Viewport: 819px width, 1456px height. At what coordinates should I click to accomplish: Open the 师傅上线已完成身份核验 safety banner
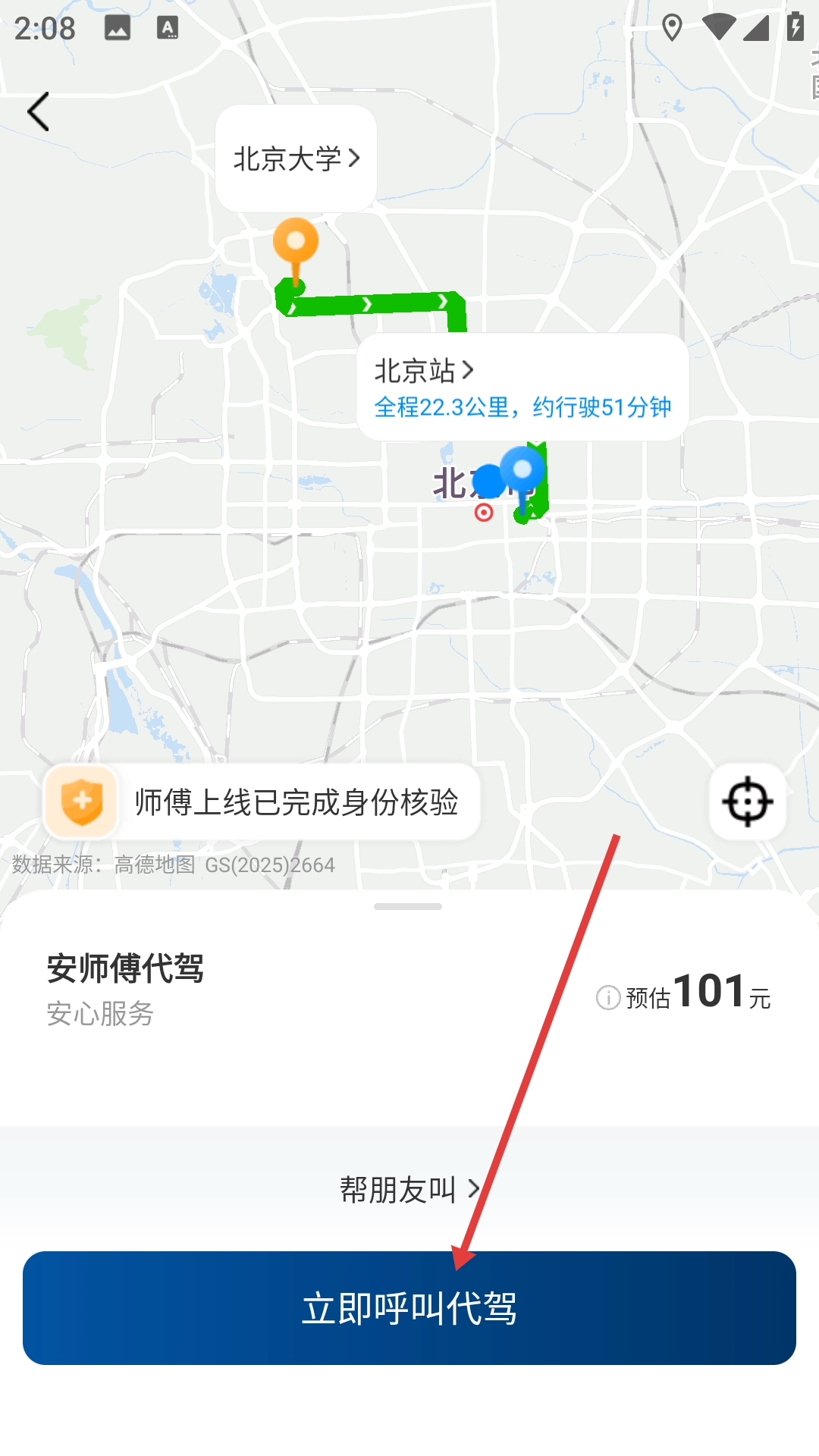(x=262, y=802)
